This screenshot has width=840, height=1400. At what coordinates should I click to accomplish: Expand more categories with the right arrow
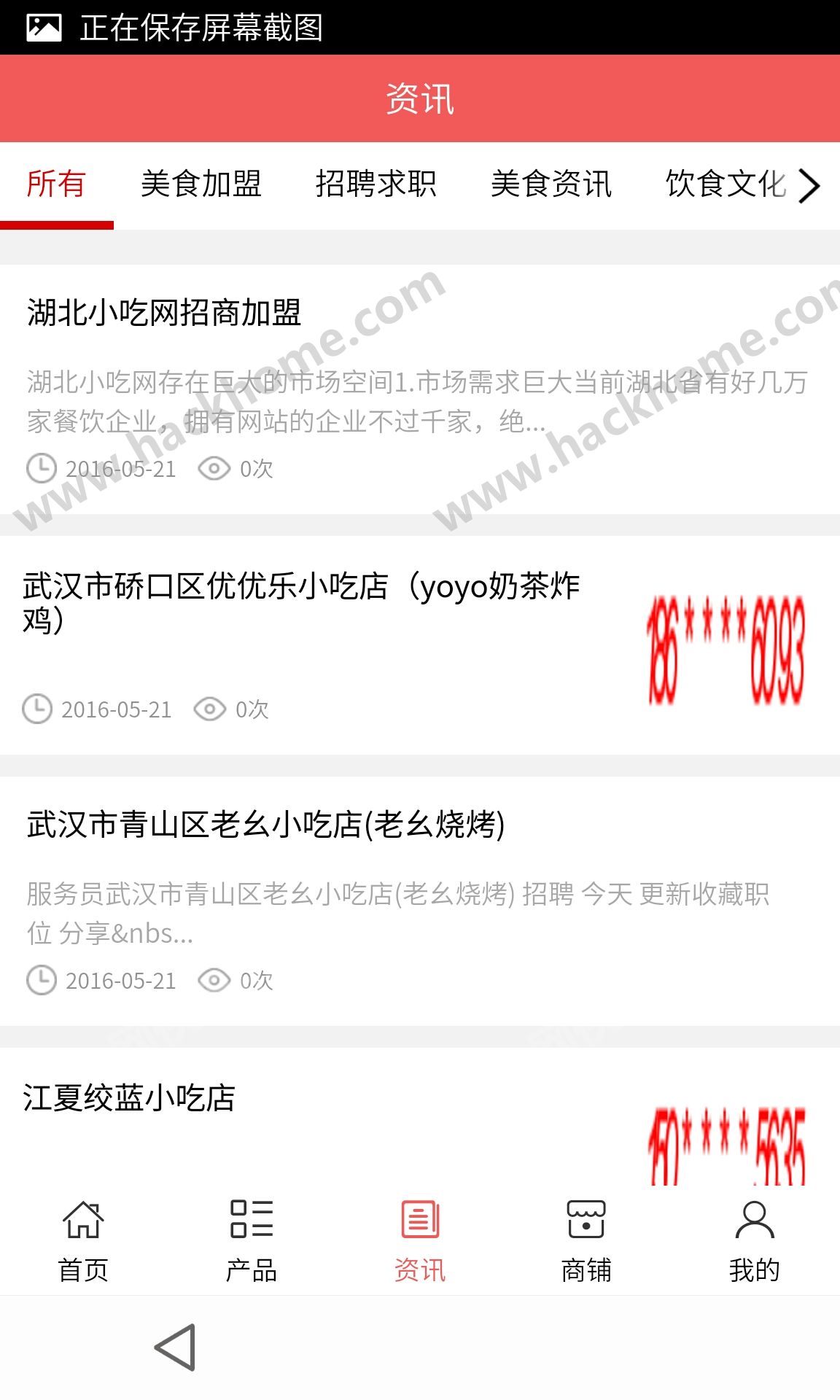point(809,185)
